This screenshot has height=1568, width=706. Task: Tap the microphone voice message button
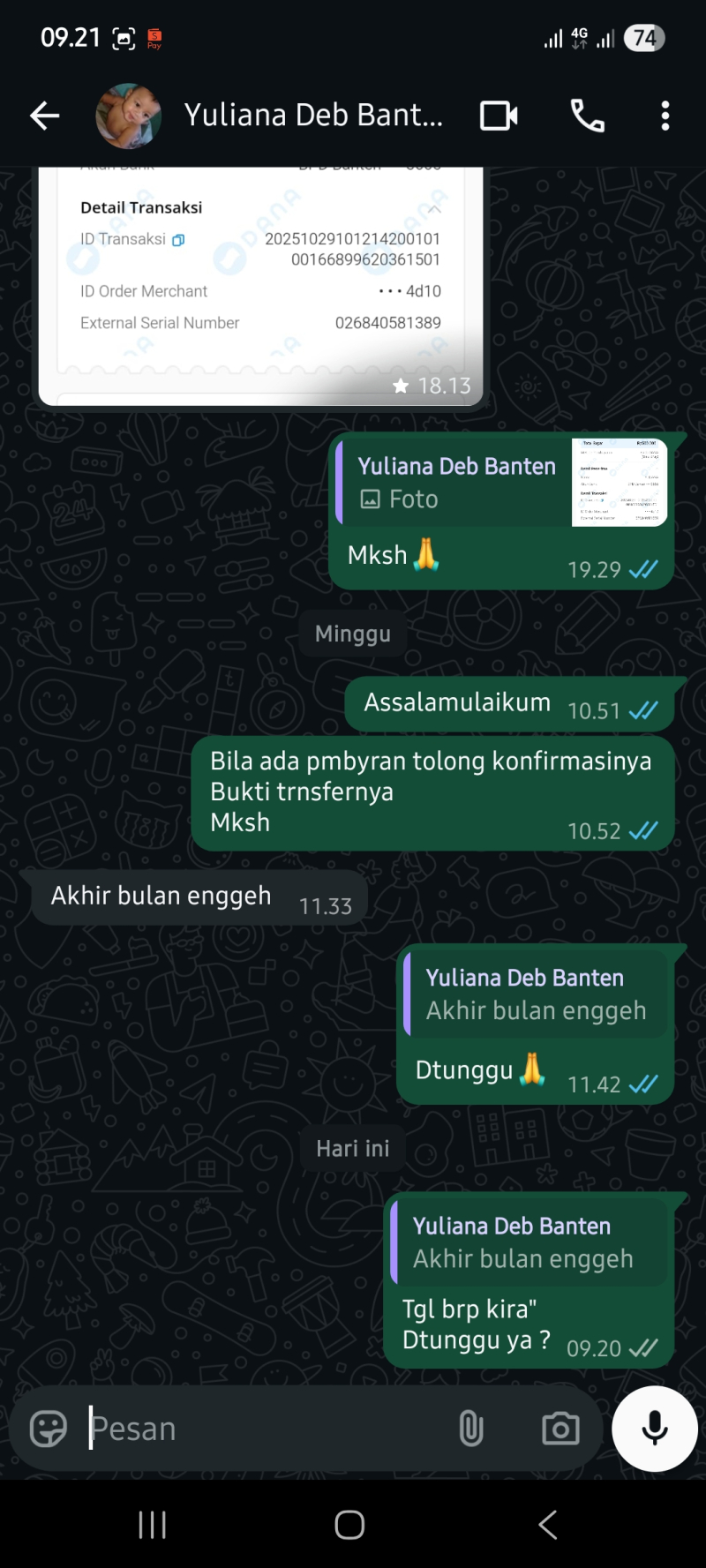[655, 1429]
